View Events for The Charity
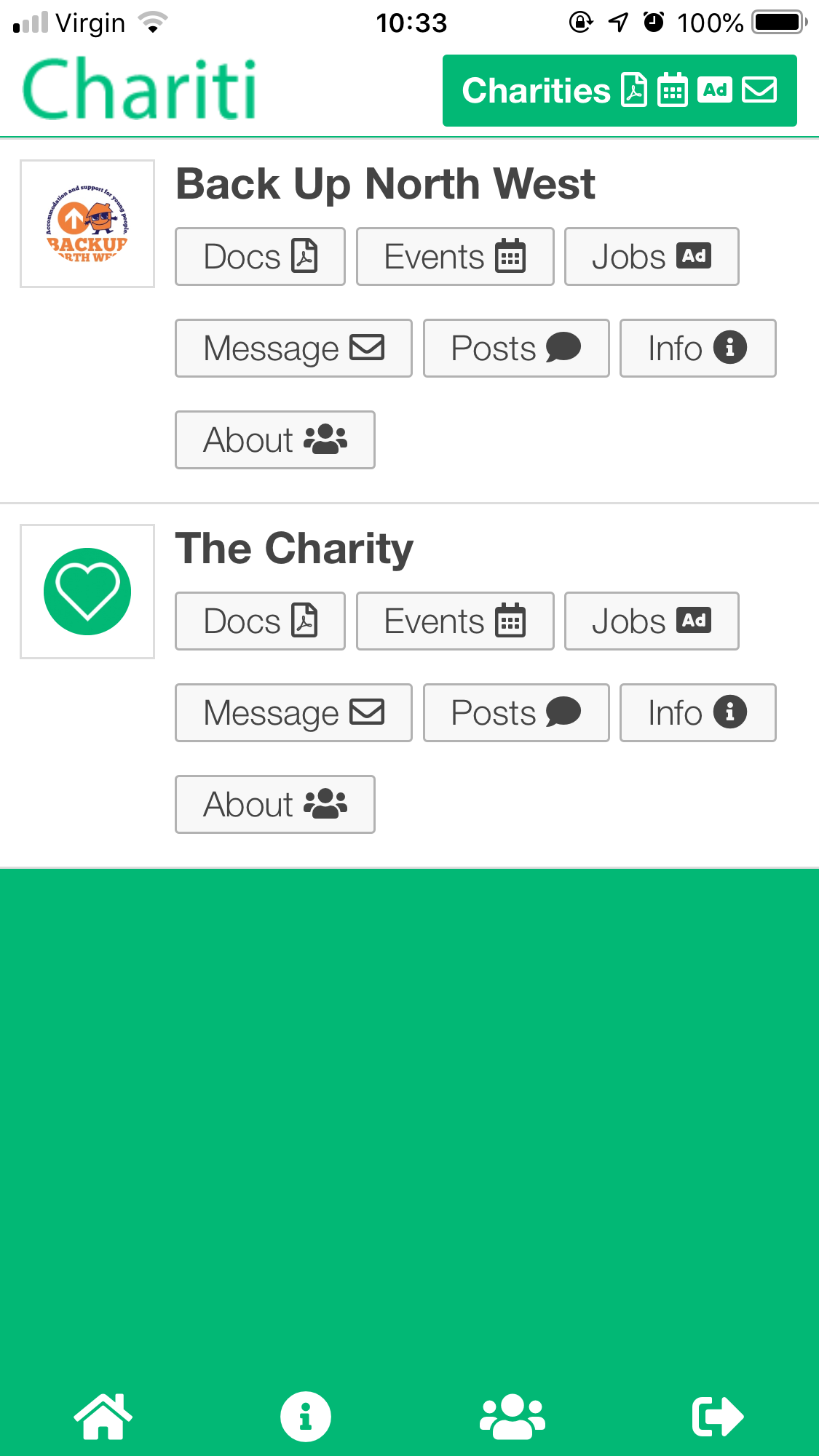The height and width of the screenshot is (1456, 819). point(454,621)
